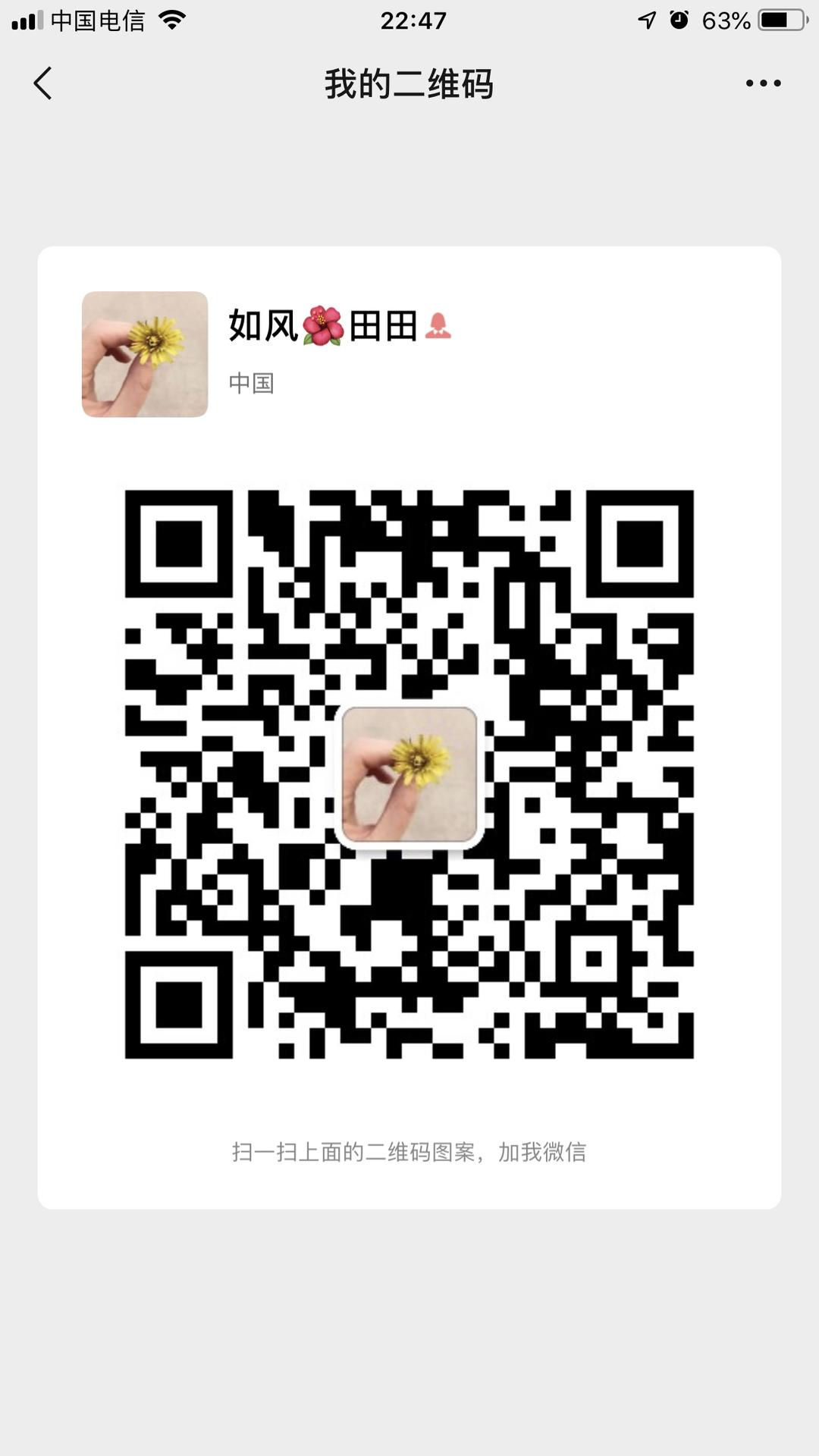
Task: Open the three-dot more options menu
Action: (x=763, y=83)
